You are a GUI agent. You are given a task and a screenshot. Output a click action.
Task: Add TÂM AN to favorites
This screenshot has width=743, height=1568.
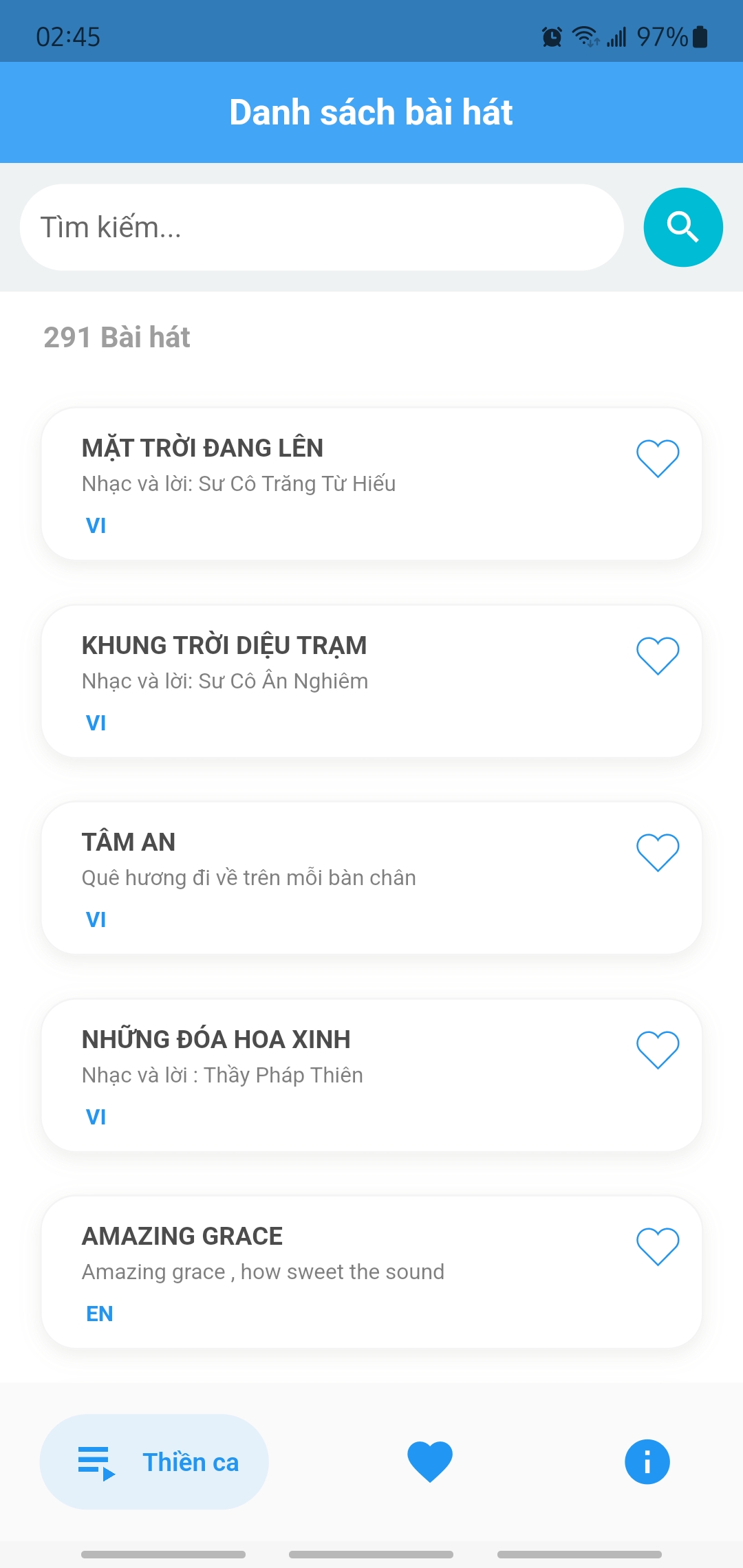pos(658,852)
